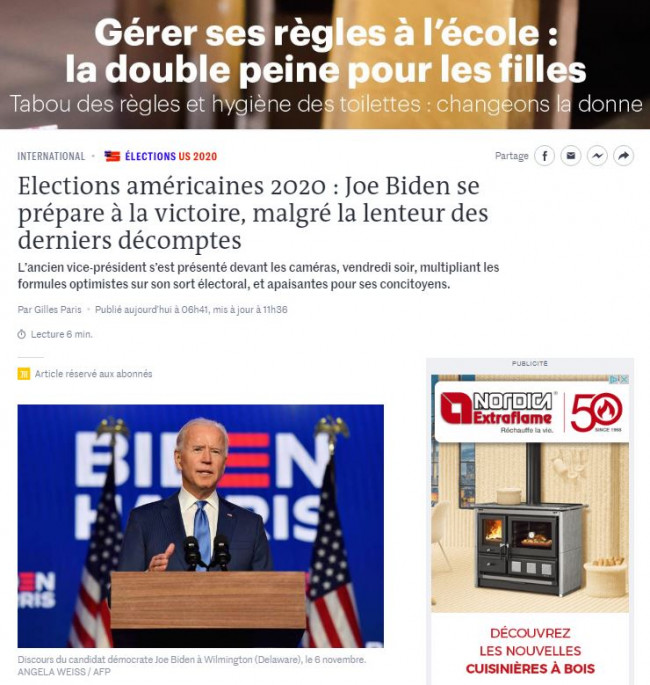Open the International section link
The width and height of the screenshot is (650, 685).
coord(51,157)
